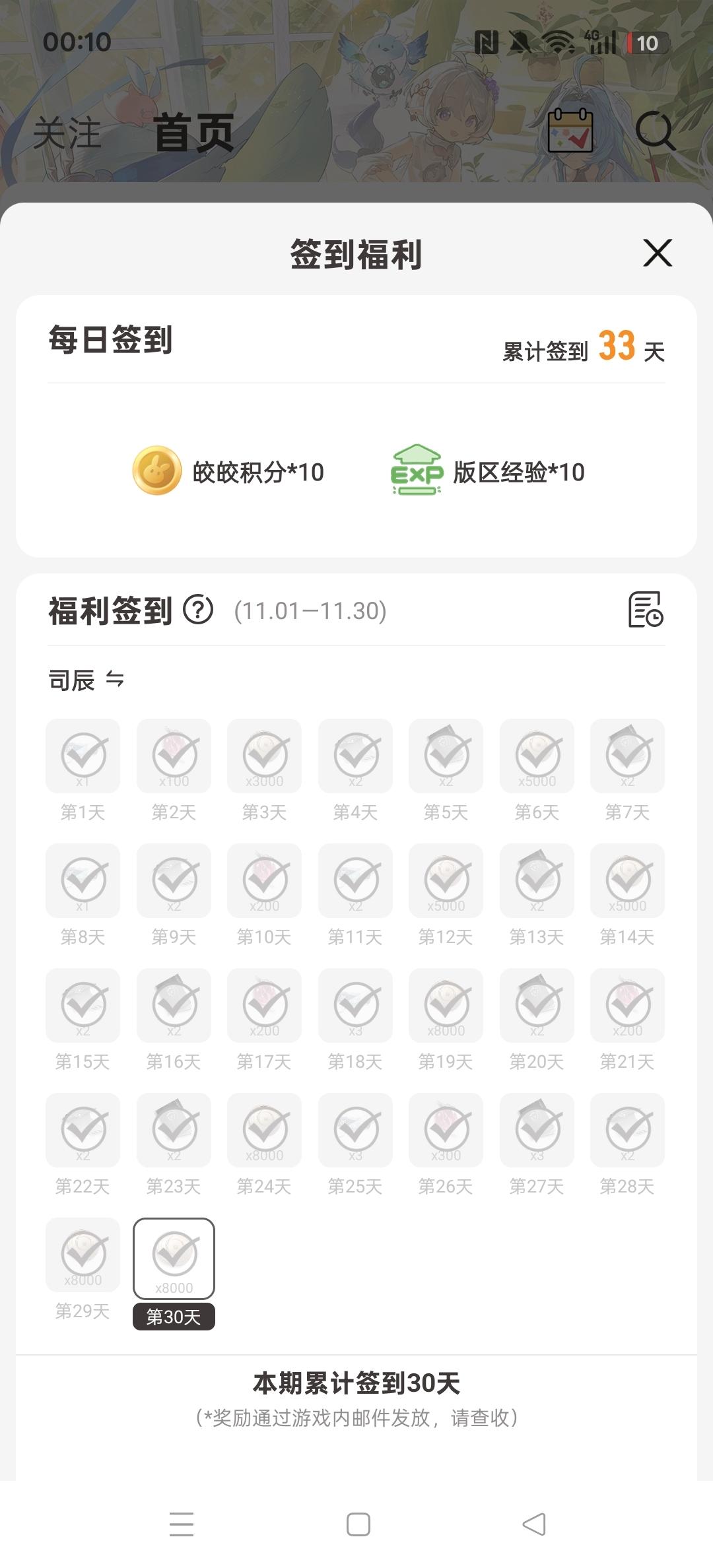Tap the 第29天 reward tile
The height and width of the screenshot is (1568, 713).
[83, 1255]
